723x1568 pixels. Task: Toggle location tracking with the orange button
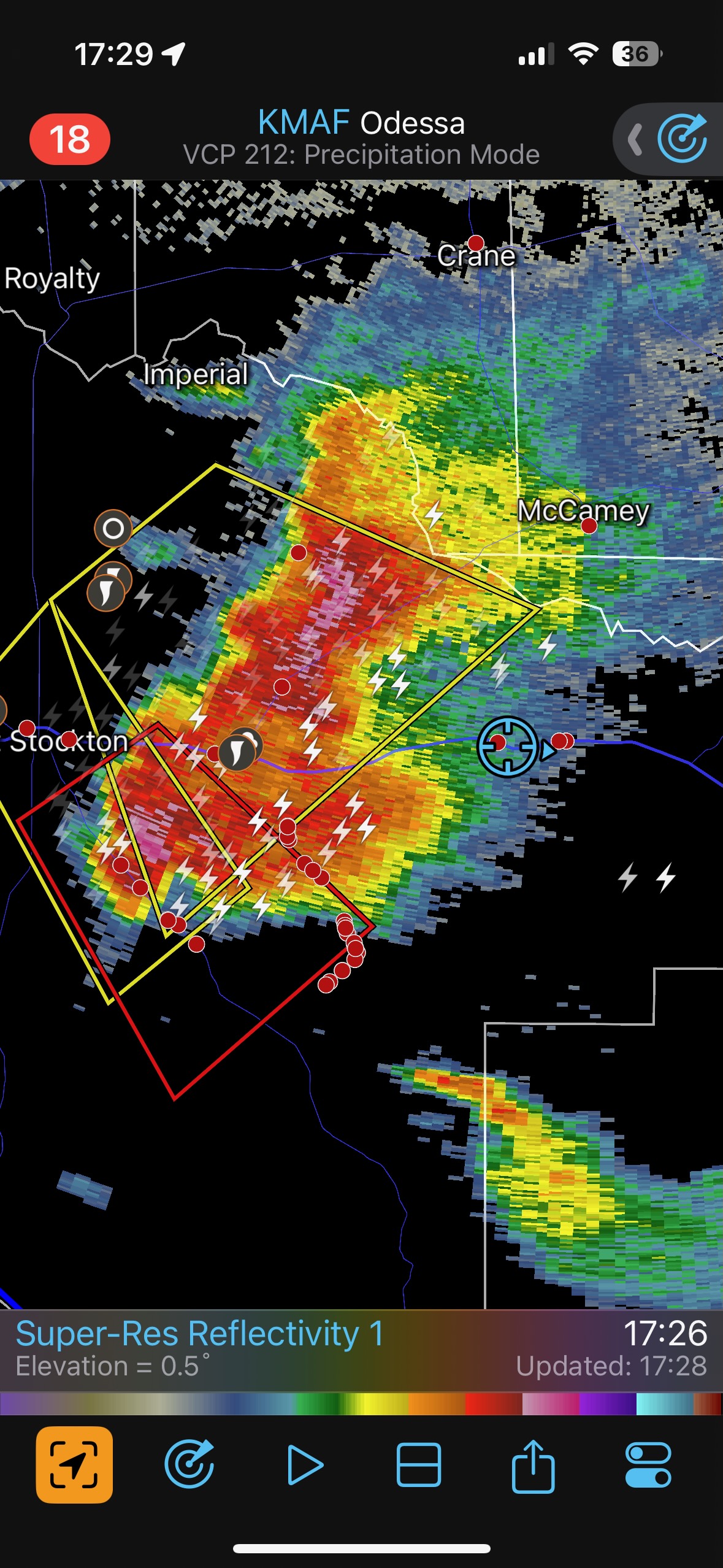pos(74,1465)
